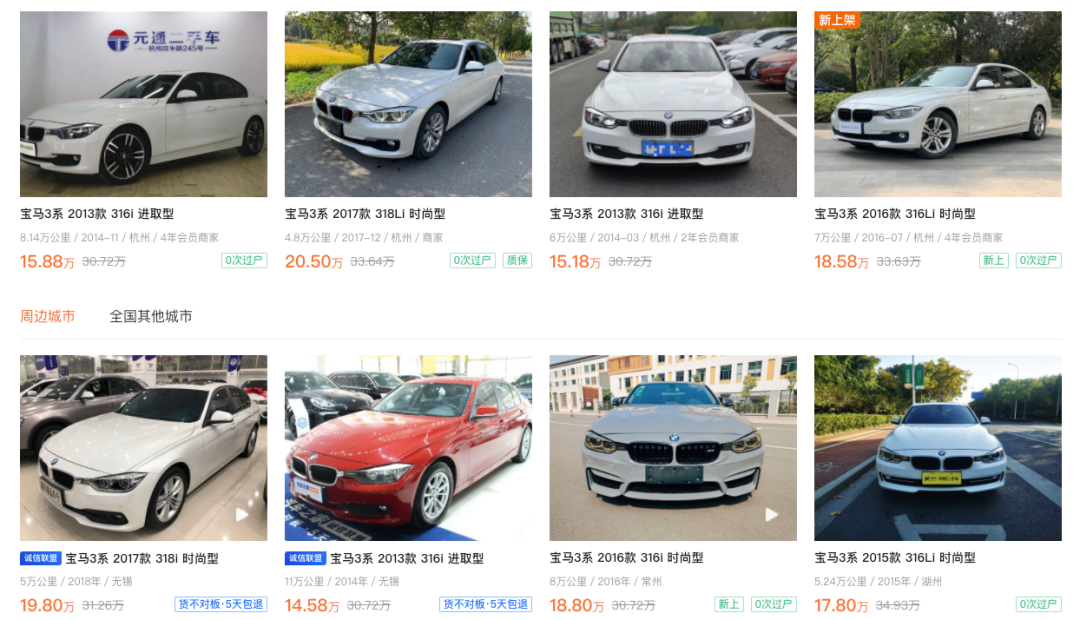View the 15.18万 2013款 316i car
The height and width of the screenshot is (620, 1080).
click(x=672, y=105)
